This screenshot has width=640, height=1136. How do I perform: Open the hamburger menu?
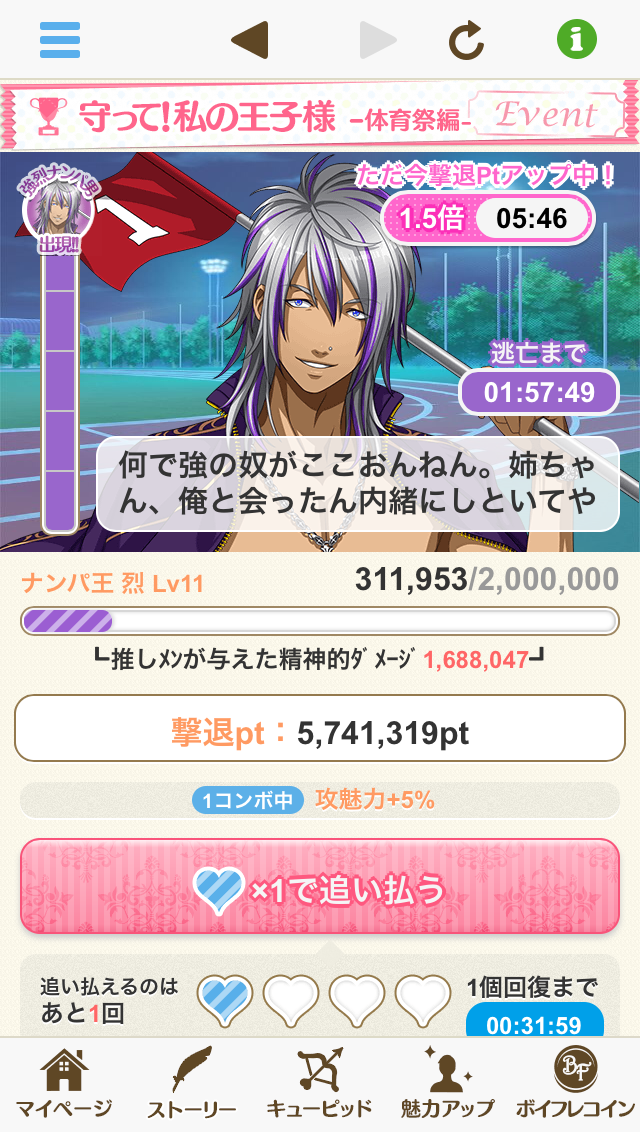point(60,40)
